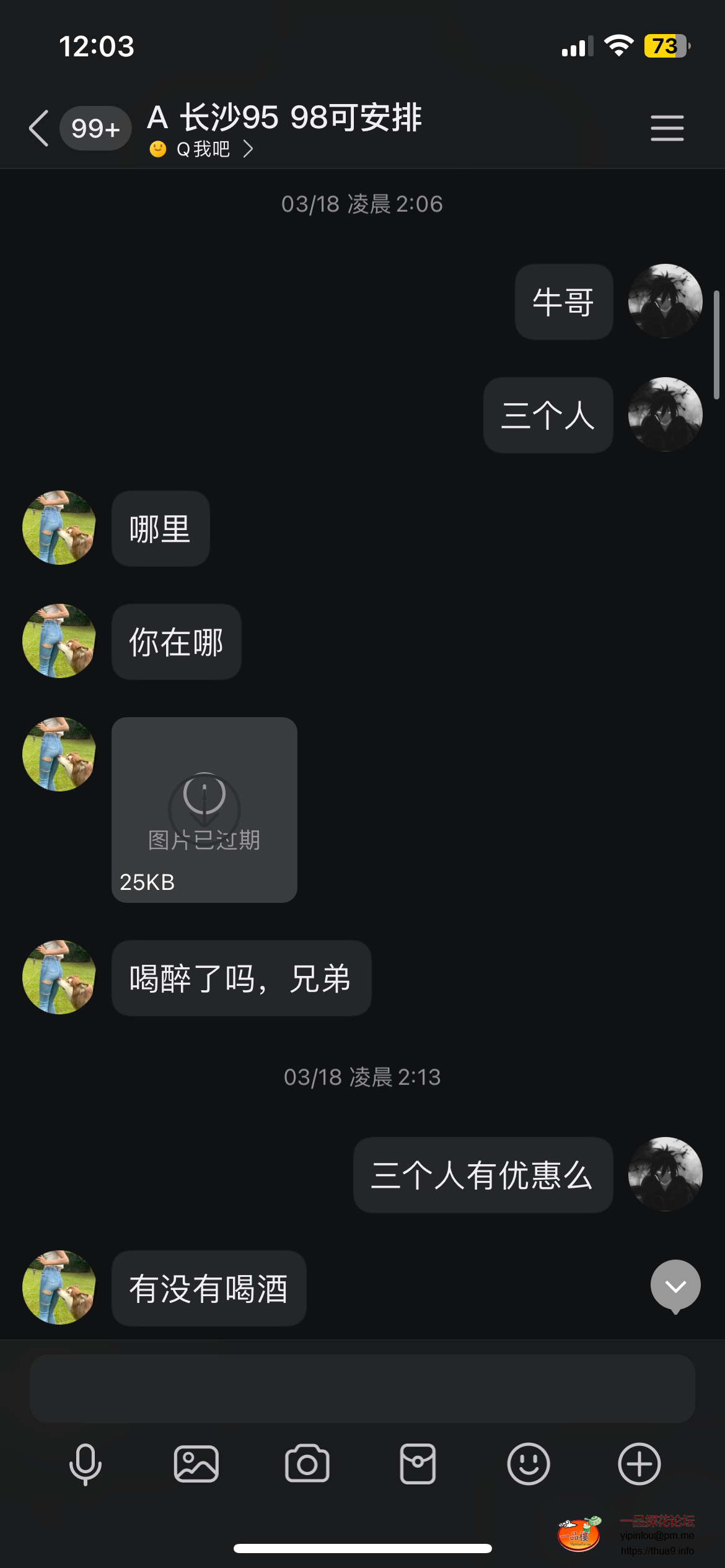Tap the message input field
725x1568 pixels.
362,1387
